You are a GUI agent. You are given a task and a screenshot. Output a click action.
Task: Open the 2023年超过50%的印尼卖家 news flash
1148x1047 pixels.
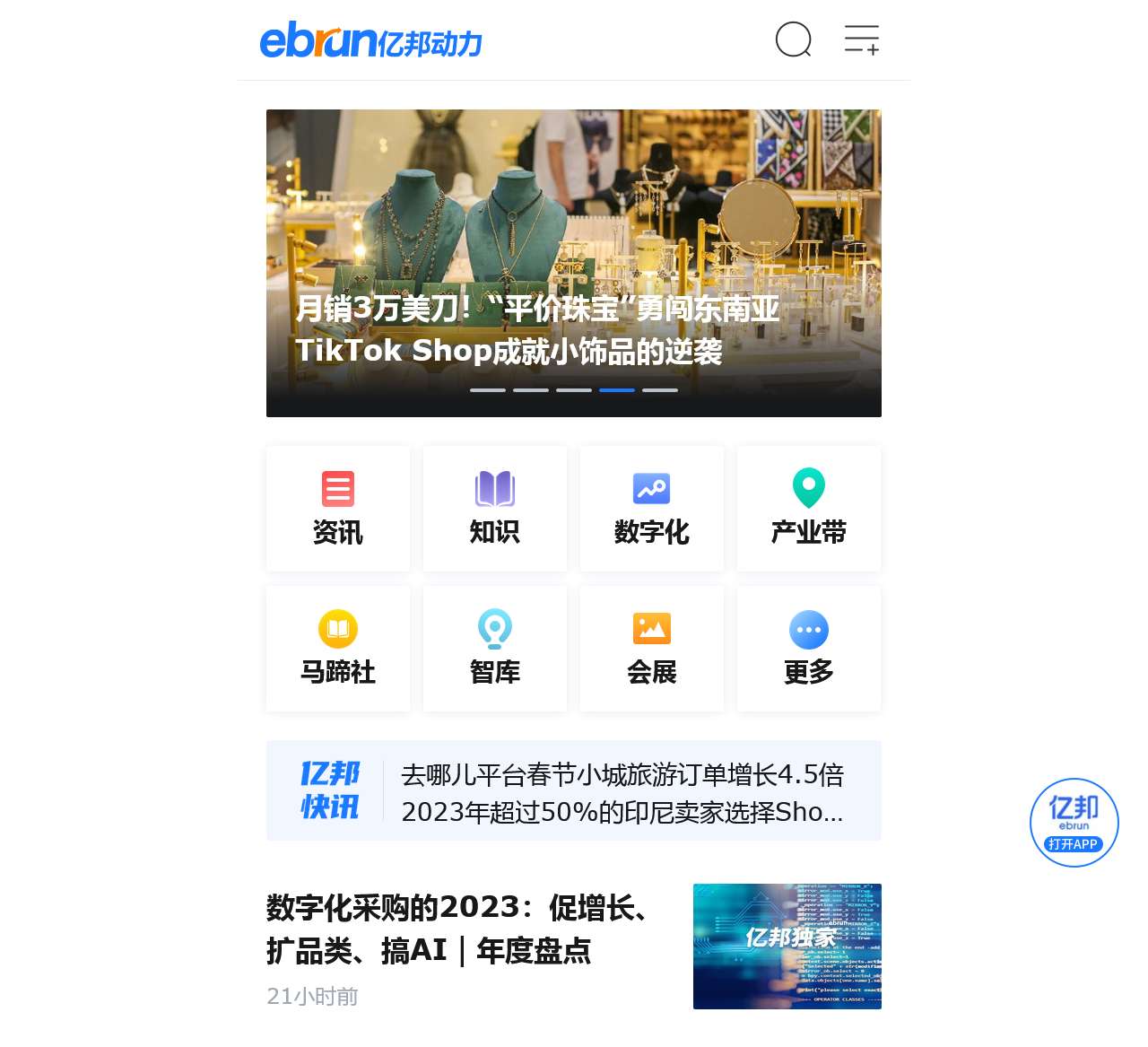[622, 812]
